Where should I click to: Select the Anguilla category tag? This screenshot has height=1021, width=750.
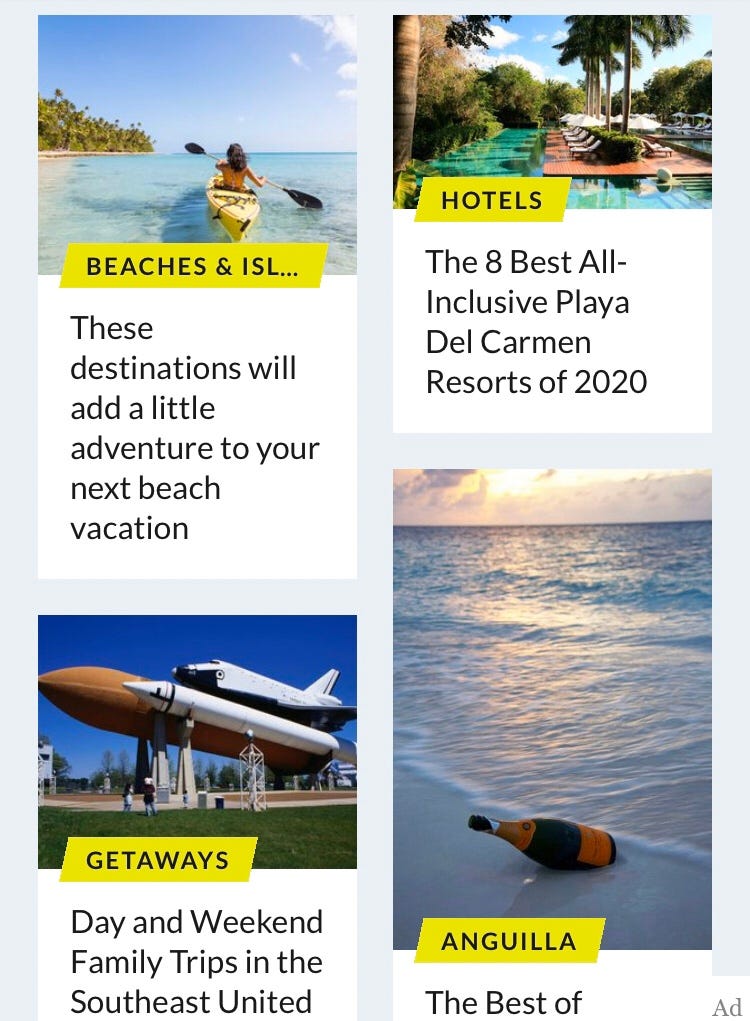(509, 941)
